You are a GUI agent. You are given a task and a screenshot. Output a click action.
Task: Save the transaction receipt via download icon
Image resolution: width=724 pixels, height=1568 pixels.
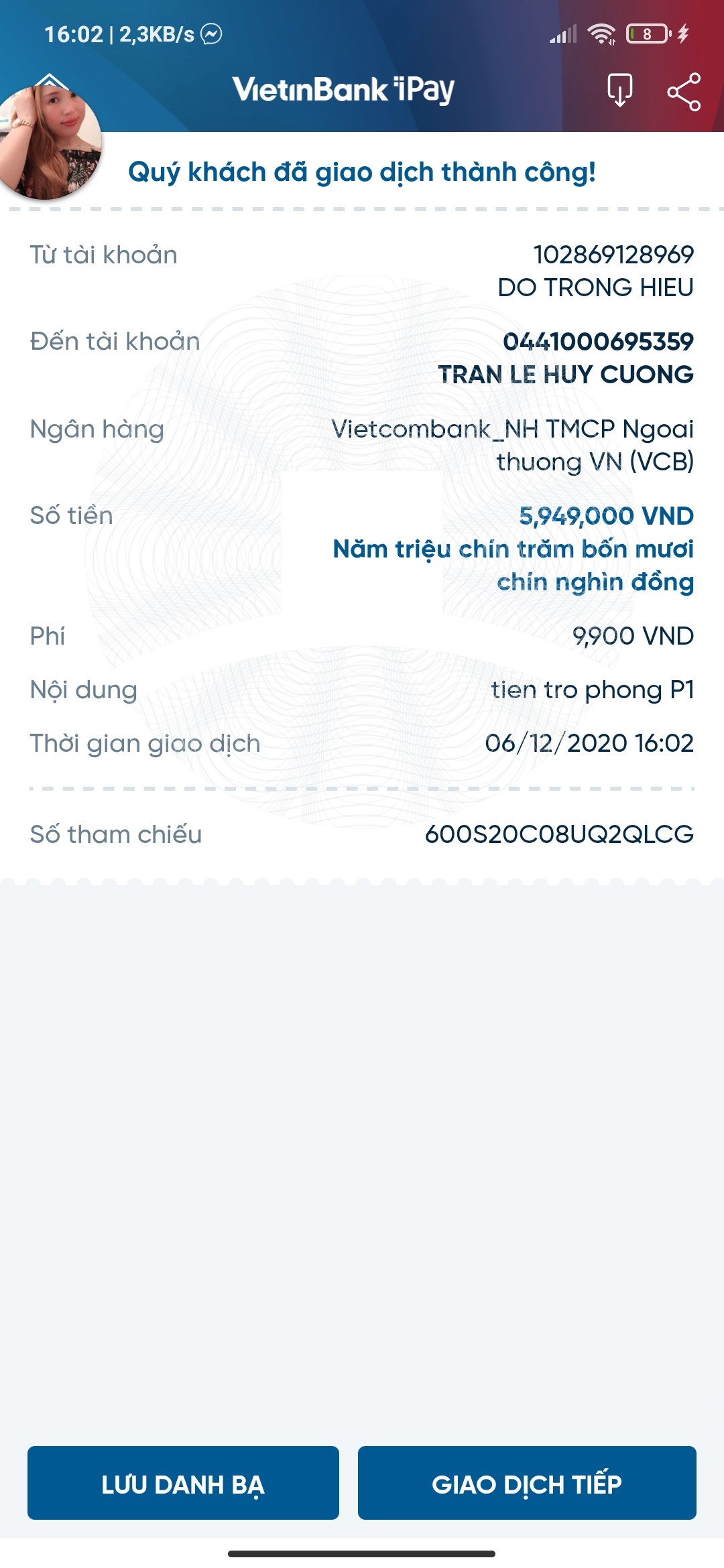click(x=619, y=90)
